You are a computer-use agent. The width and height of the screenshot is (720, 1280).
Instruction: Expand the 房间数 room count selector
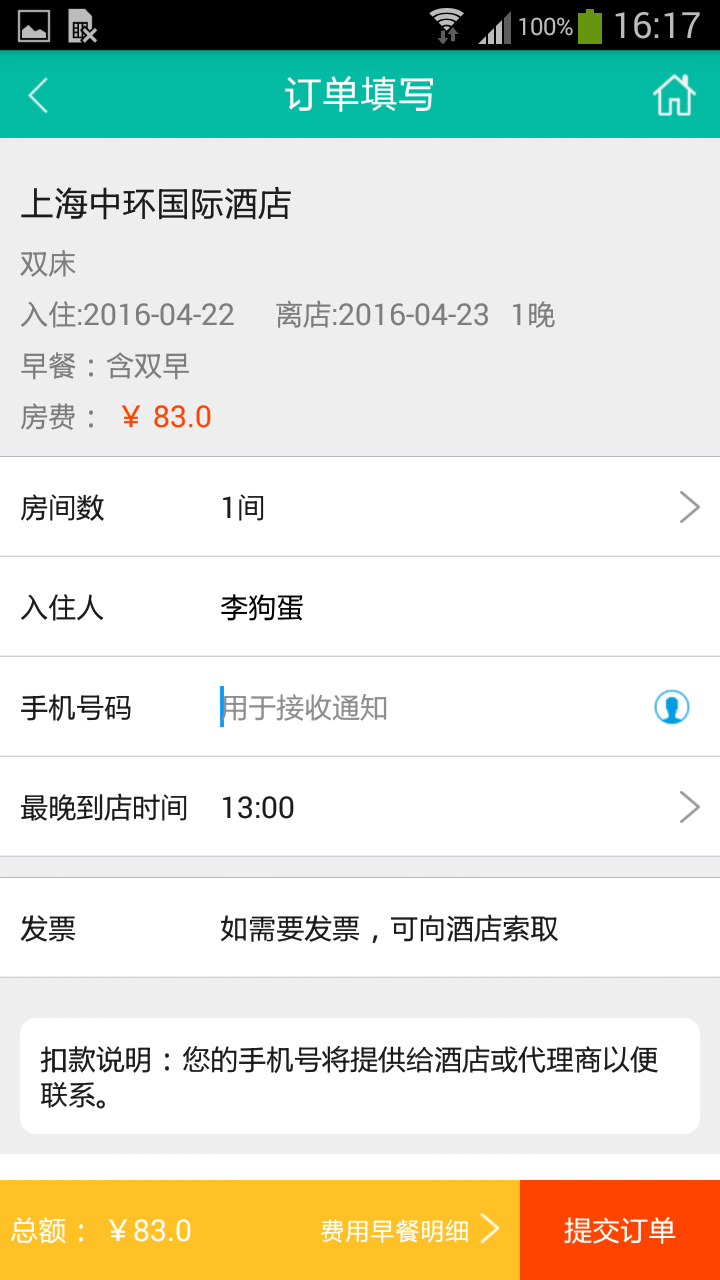(360, 507)
